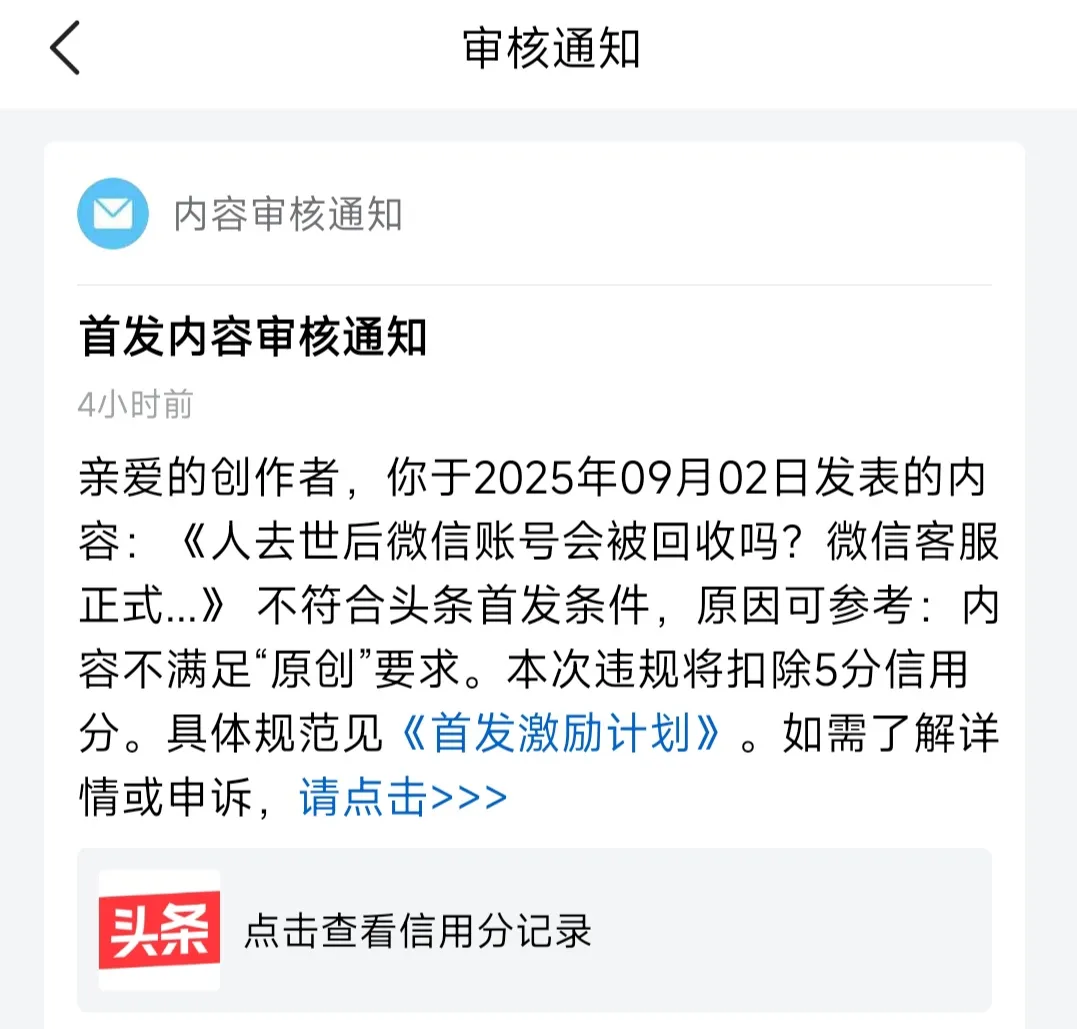Viewport: 1077px width, 1029px height.
Task: Open the 《首发激励计划》 link
Action: coord(560,735)
